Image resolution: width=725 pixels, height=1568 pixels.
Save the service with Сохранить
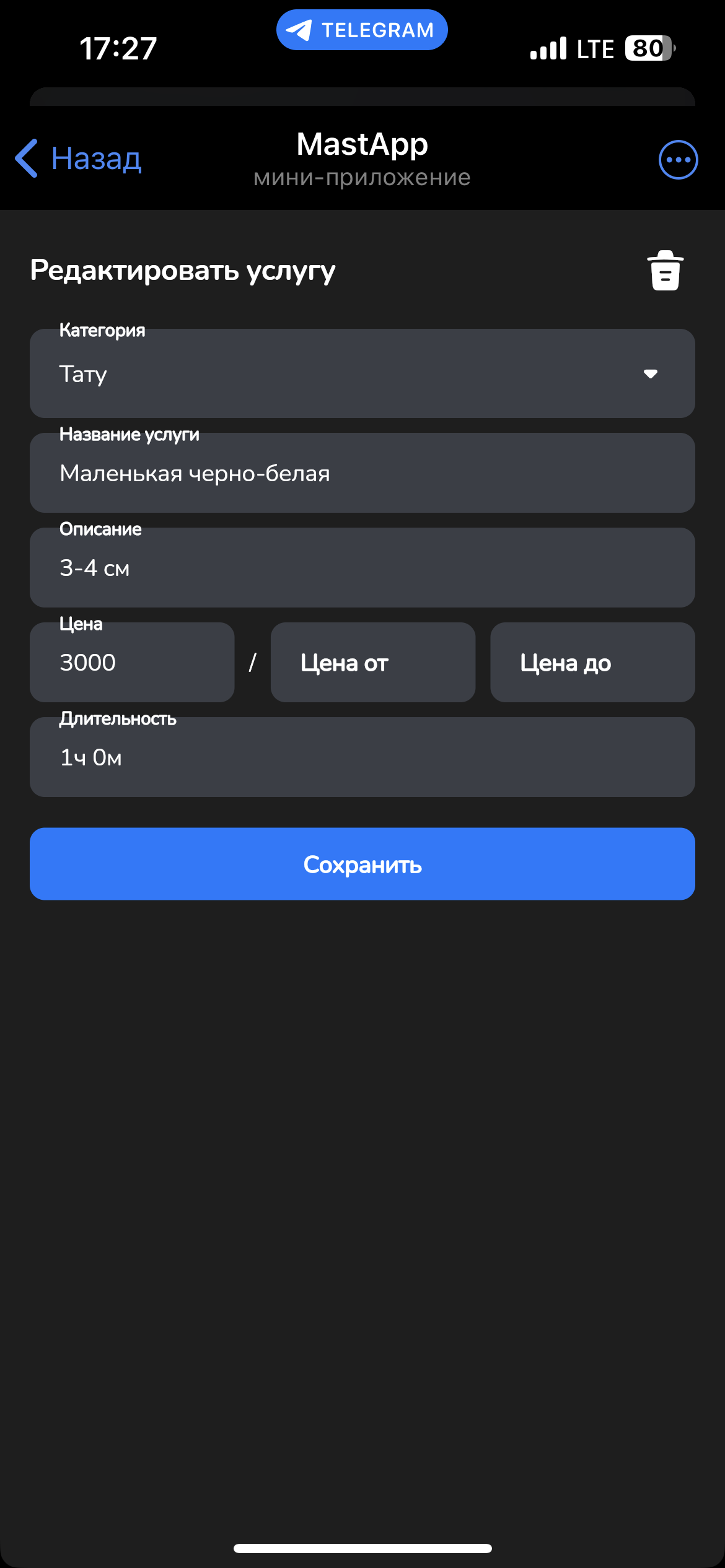pos(362,864)
